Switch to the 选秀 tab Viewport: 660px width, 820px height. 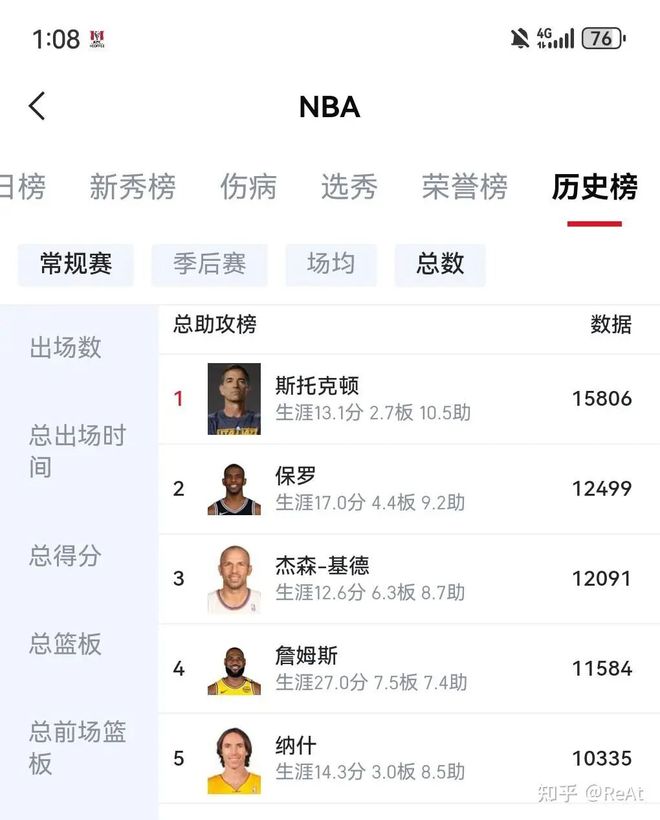click(349, 187)
